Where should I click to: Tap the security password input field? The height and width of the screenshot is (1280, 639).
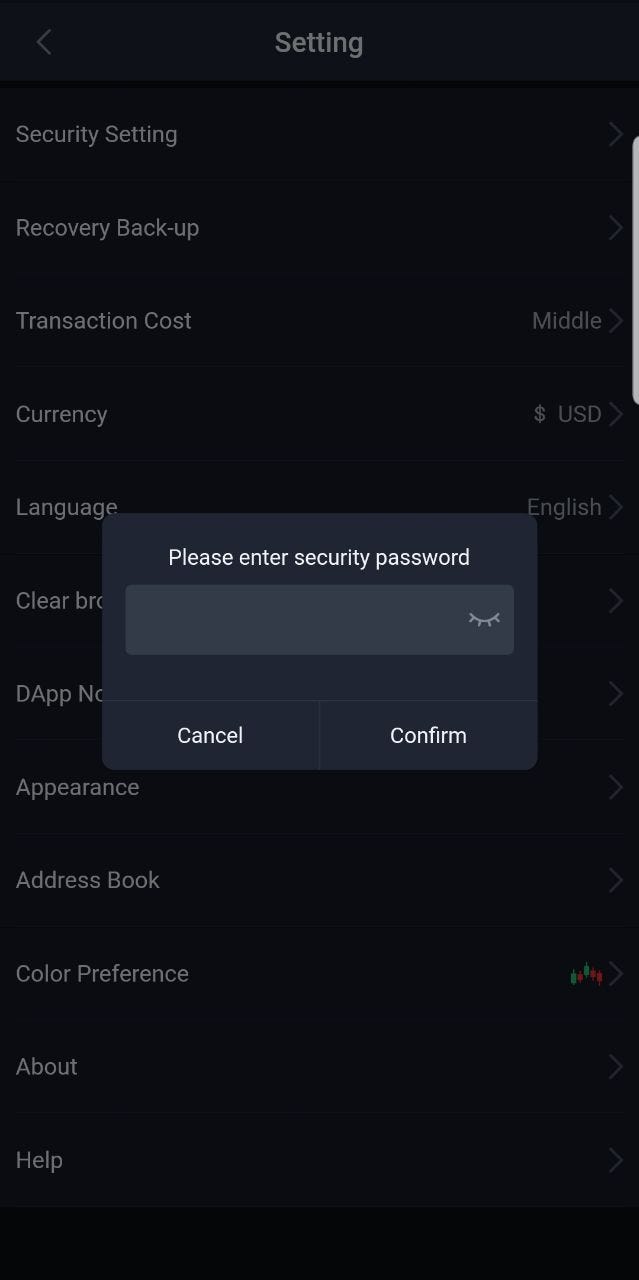coord(295,620)
